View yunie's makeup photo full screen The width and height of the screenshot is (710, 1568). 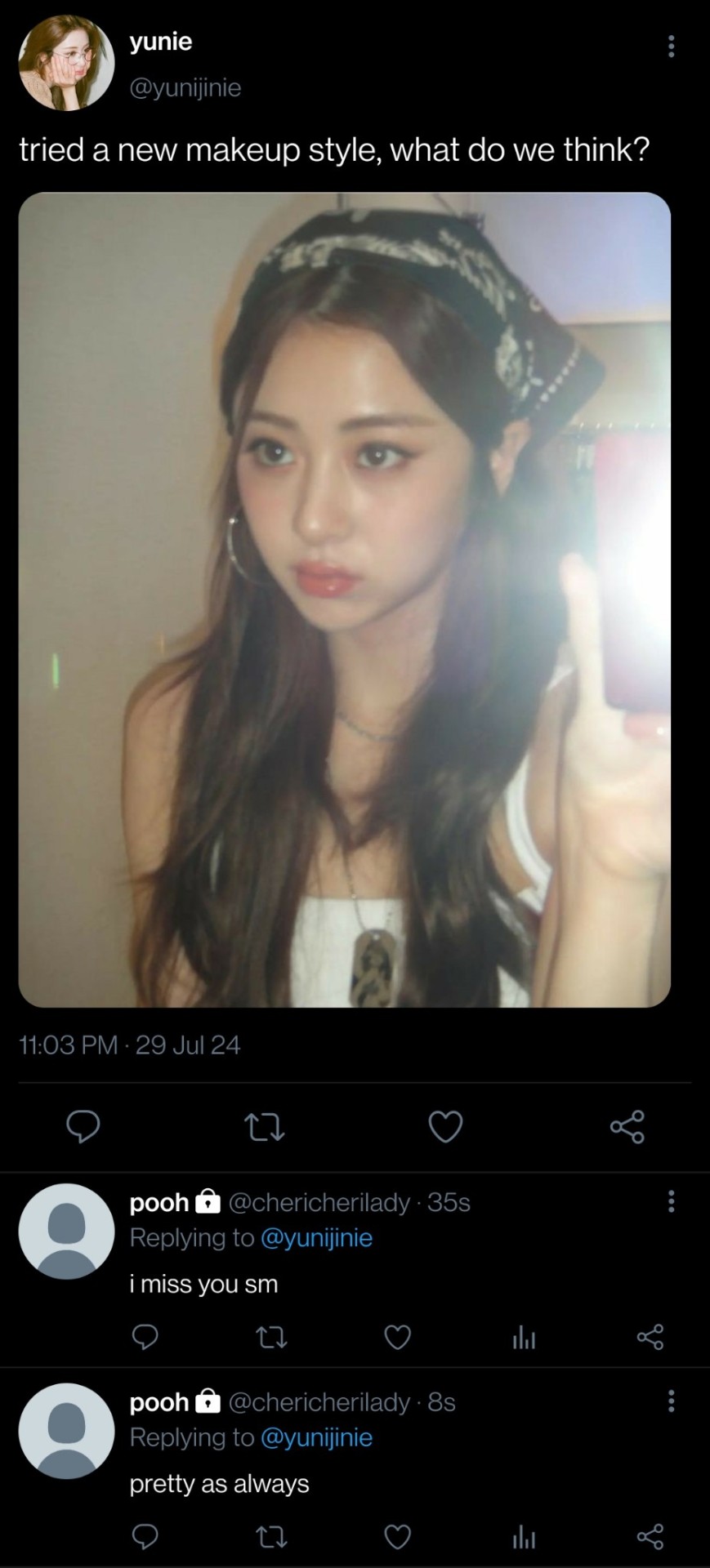tap(344, 599)
